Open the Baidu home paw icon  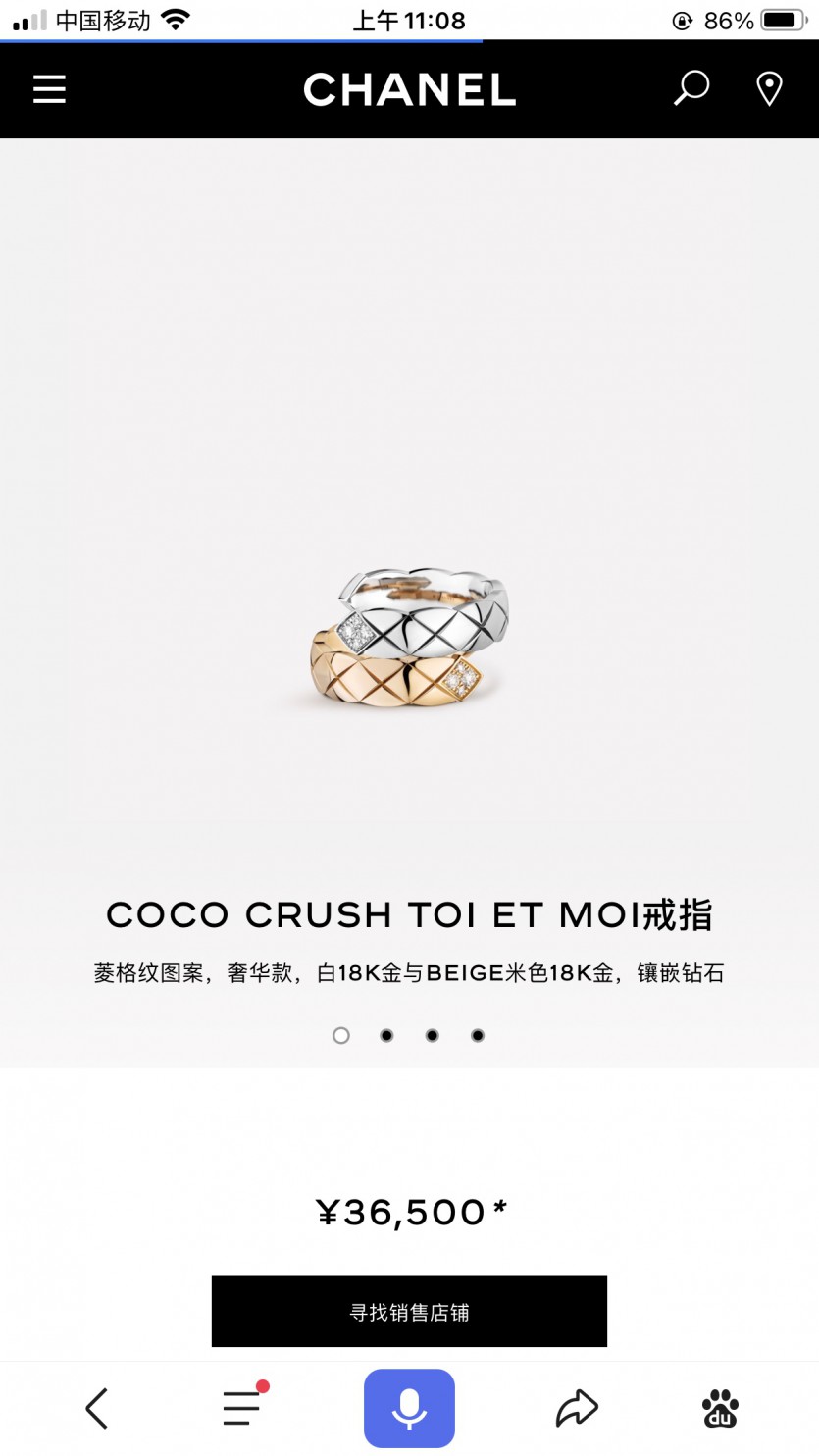(721, 1408)
